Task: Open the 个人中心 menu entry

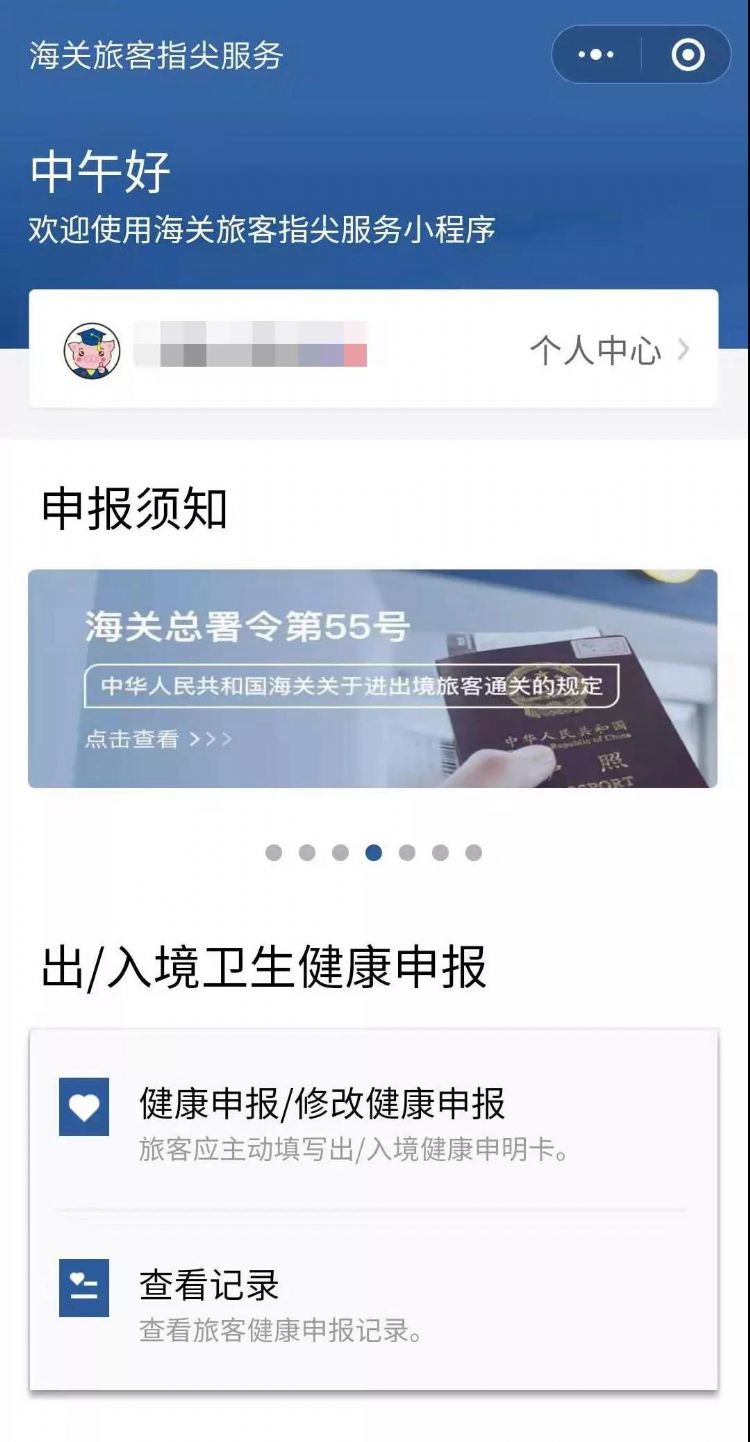Action: [x=598, y=350]
